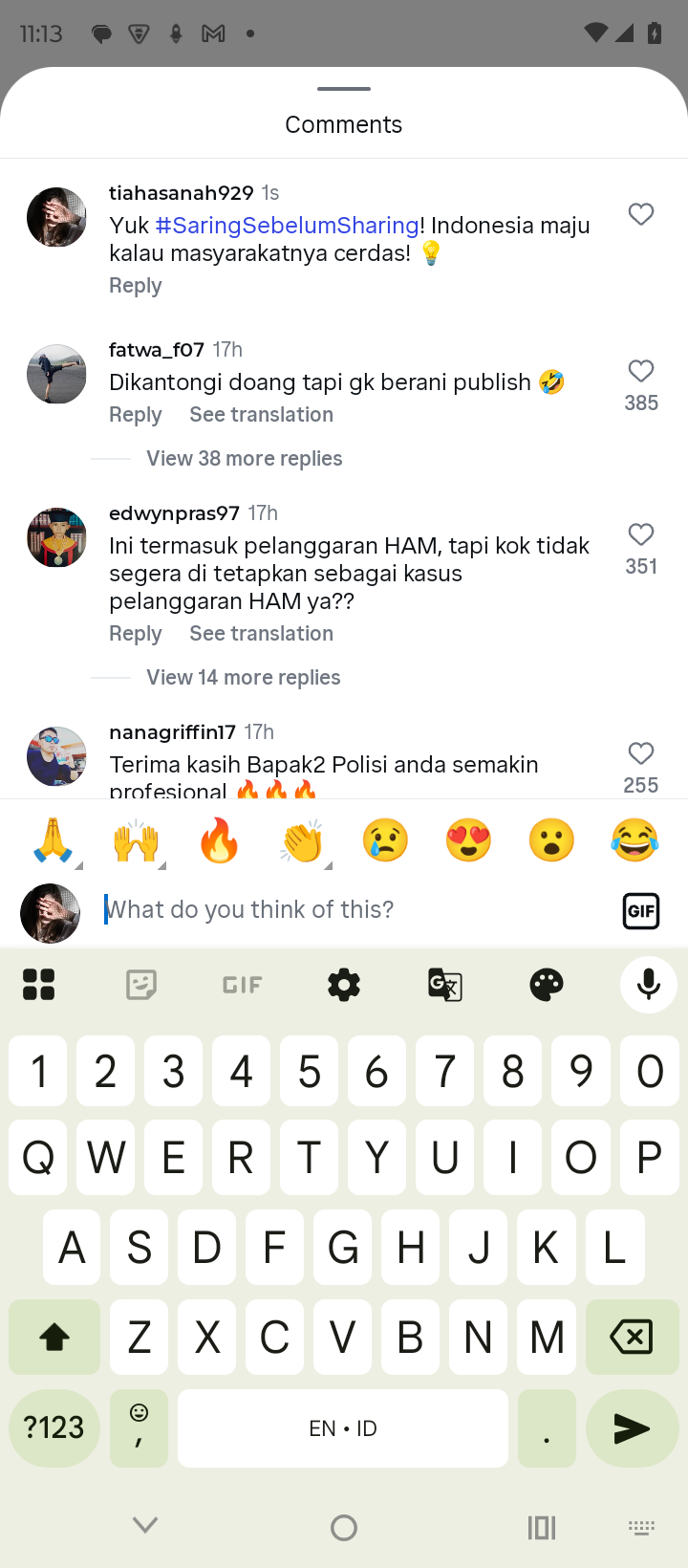Focus the comment text field

(354, 909)
